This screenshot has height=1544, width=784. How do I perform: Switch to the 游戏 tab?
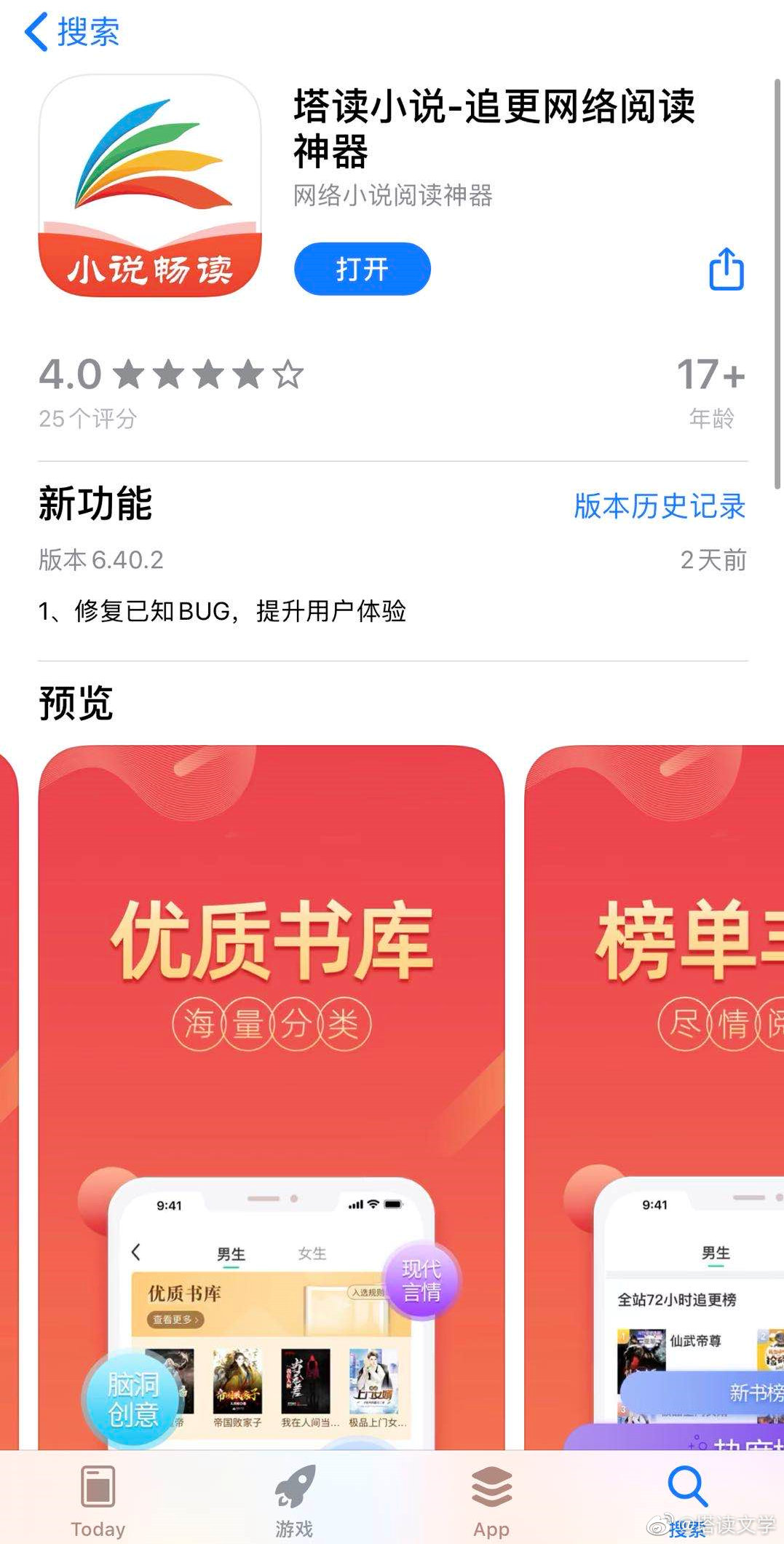tap(294, 1500)
